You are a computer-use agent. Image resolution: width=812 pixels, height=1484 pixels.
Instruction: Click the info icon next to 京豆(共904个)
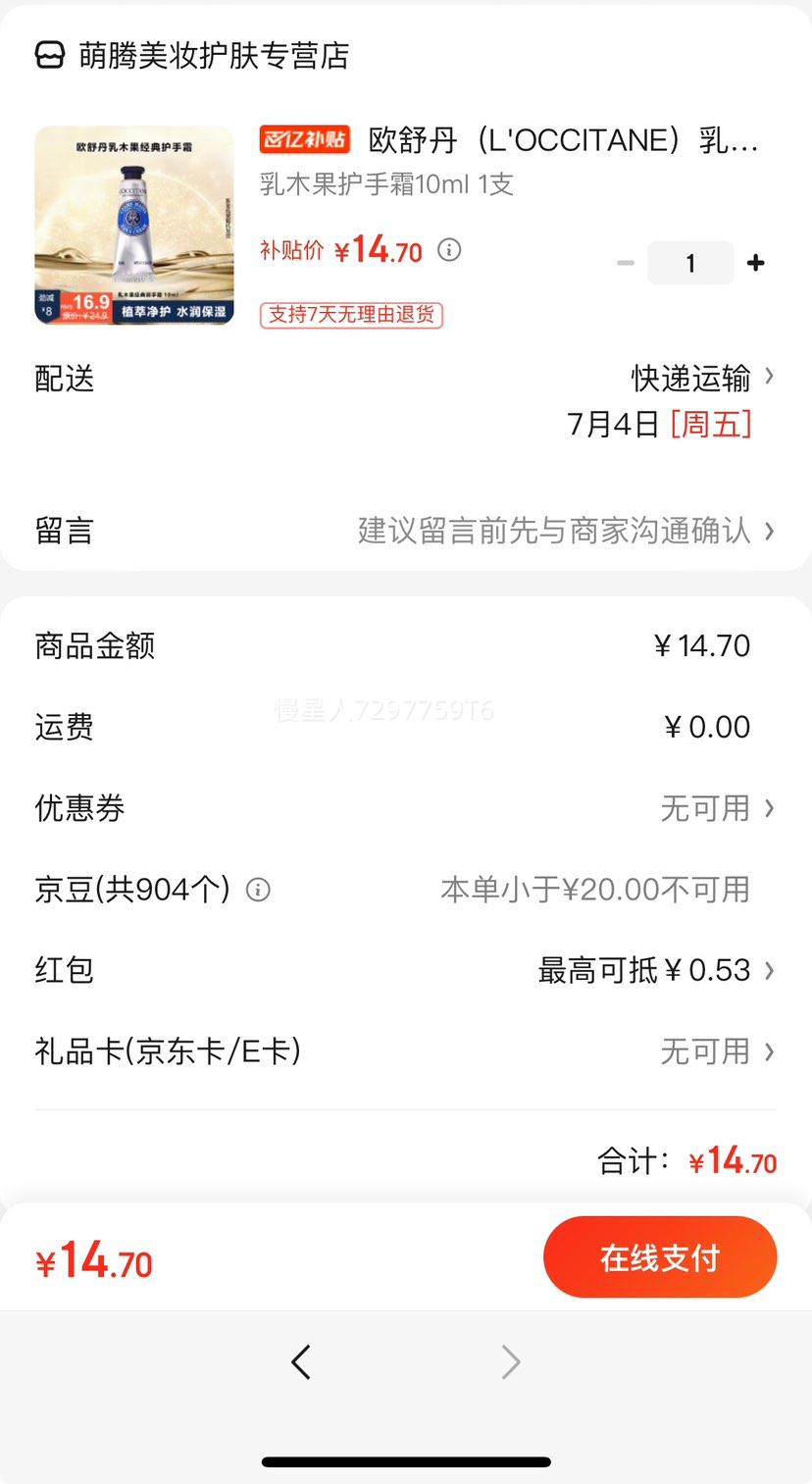point(257,891)
